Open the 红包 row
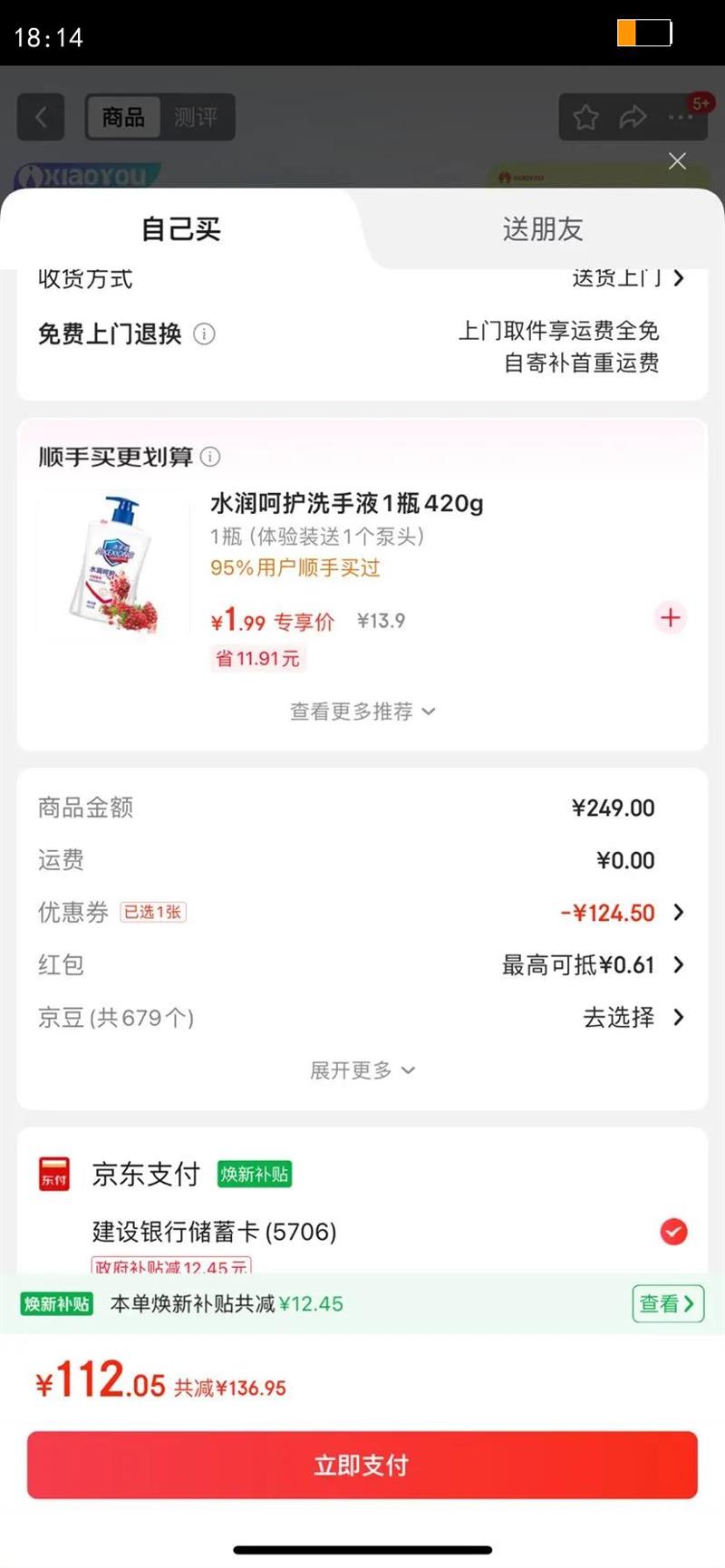 click(593, 965)
